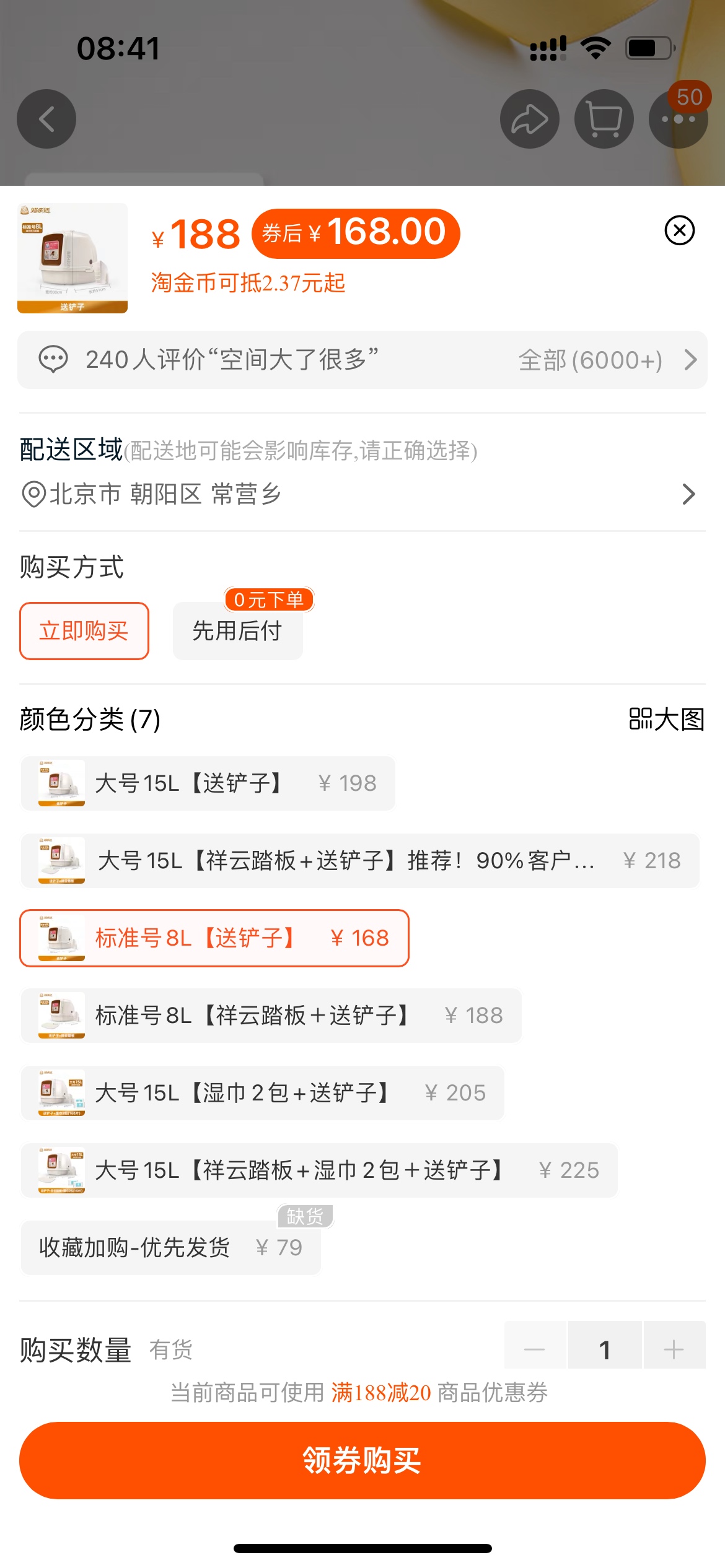Open the shopping cart
The image size is (725, 1568).
(604, 119)
